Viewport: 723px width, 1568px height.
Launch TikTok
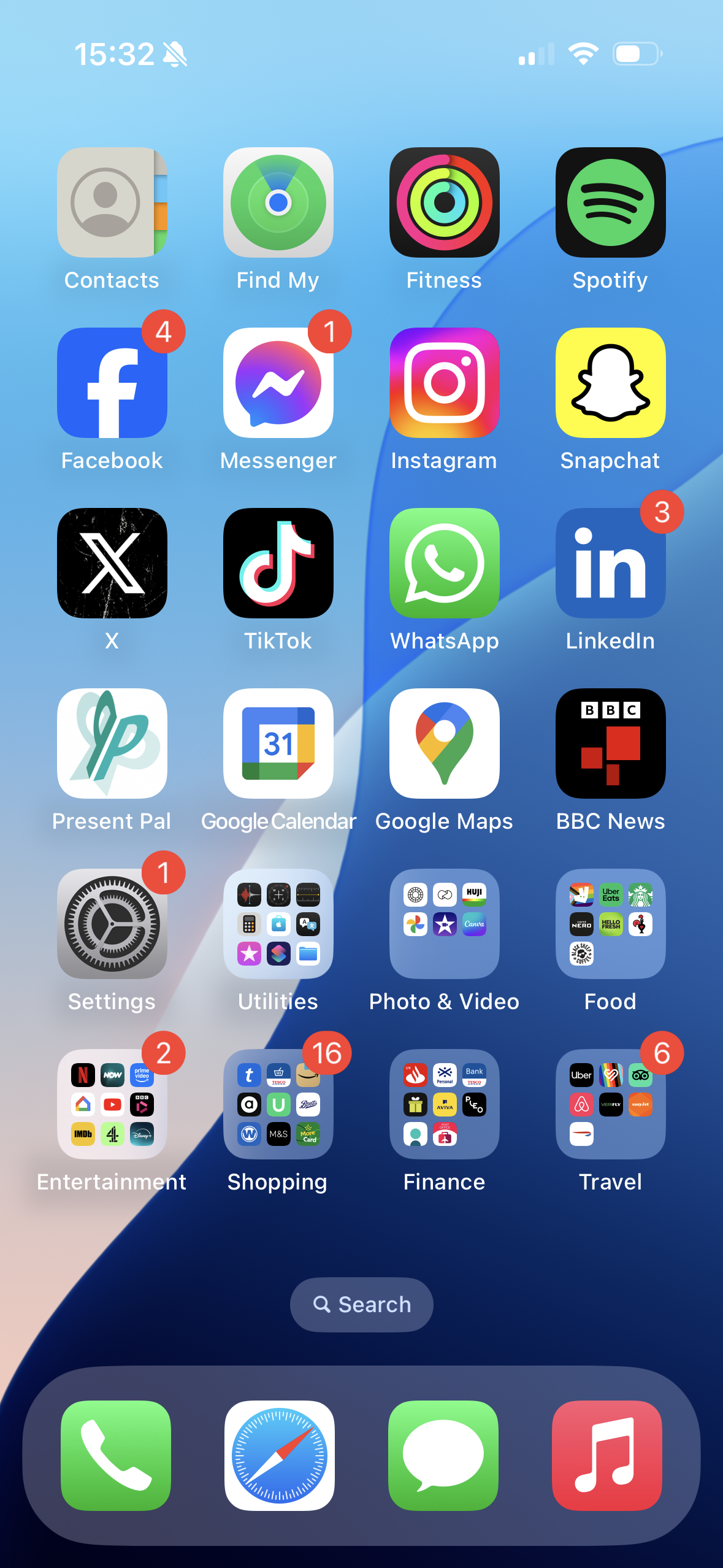(x=278, y=563)
